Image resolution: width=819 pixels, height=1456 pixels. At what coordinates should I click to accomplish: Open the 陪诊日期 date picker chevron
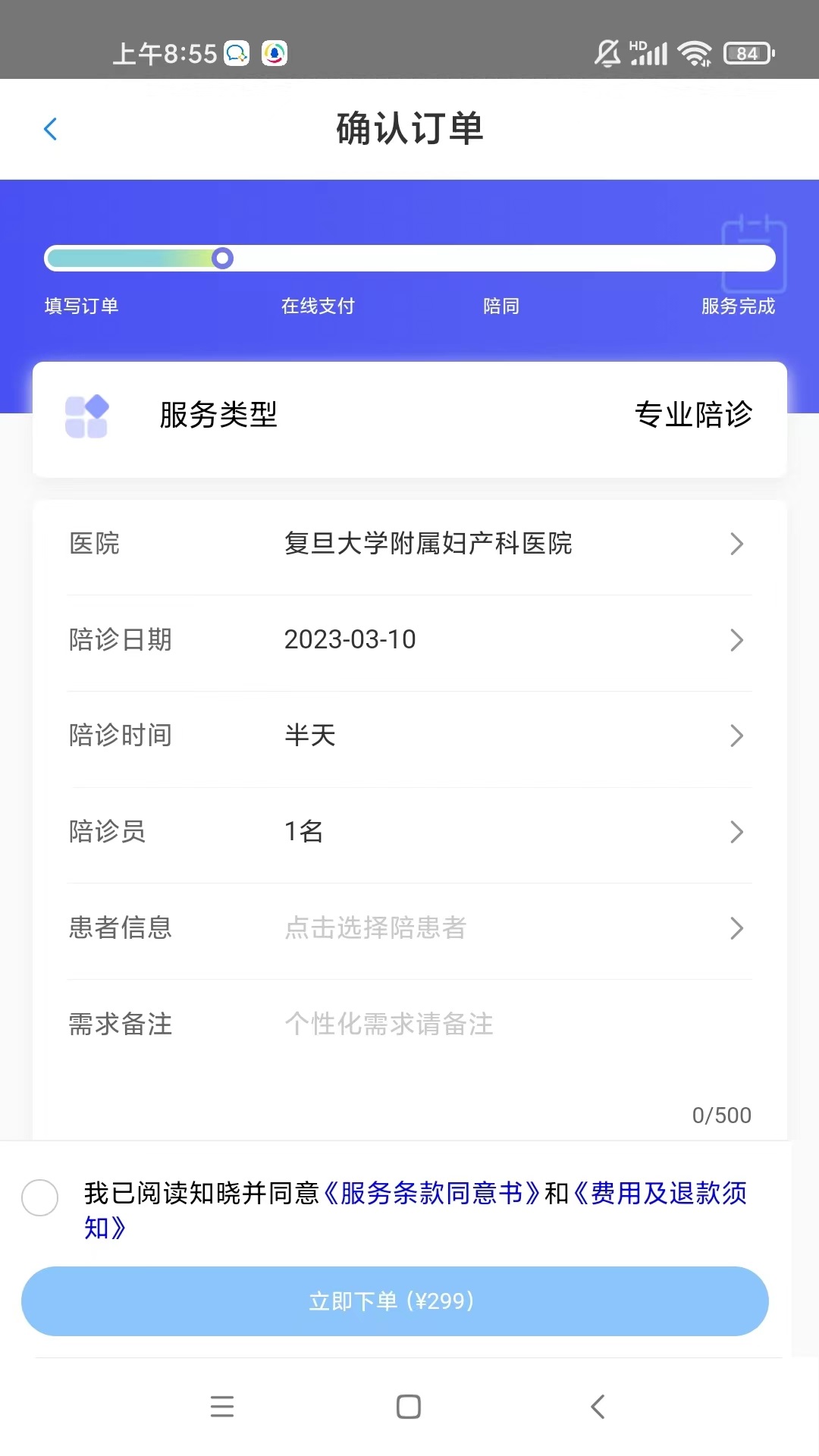(x=736, y=639)
